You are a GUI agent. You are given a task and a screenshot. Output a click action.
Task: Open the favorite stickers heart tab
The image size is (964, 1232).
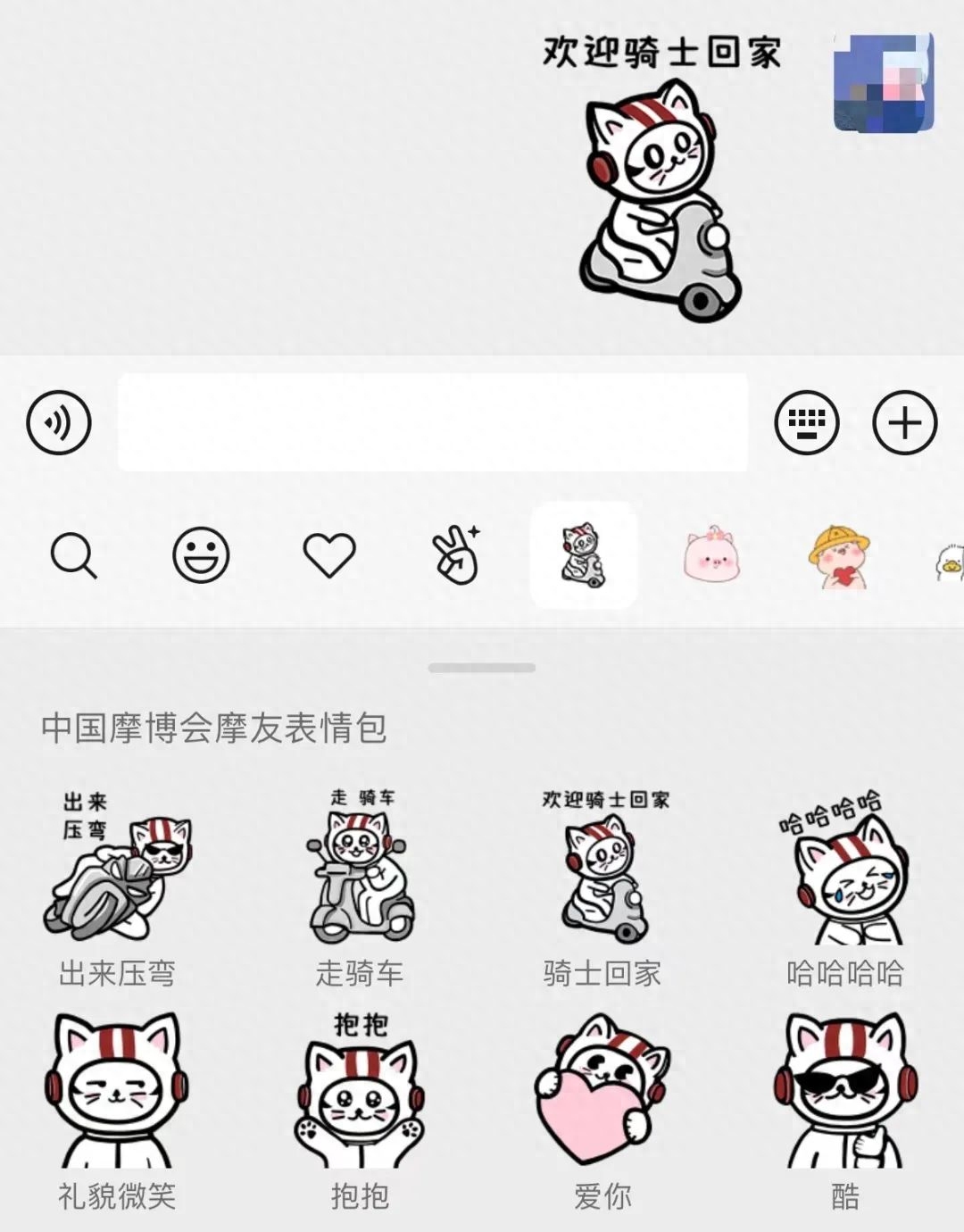329,555
